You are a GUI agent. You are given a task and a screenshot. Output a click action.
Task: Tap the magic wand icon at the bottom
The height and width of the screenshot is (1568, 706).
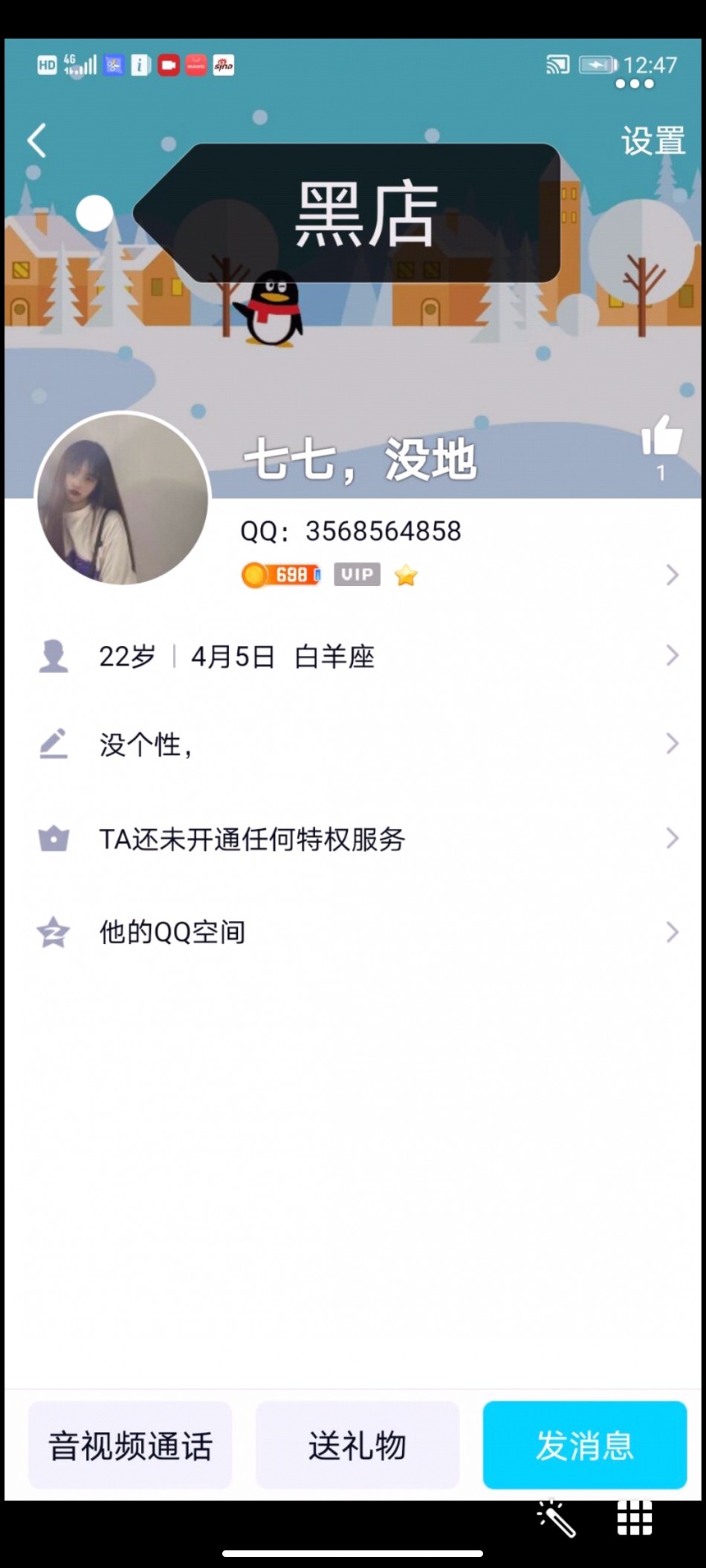(x=556, y=1518)
